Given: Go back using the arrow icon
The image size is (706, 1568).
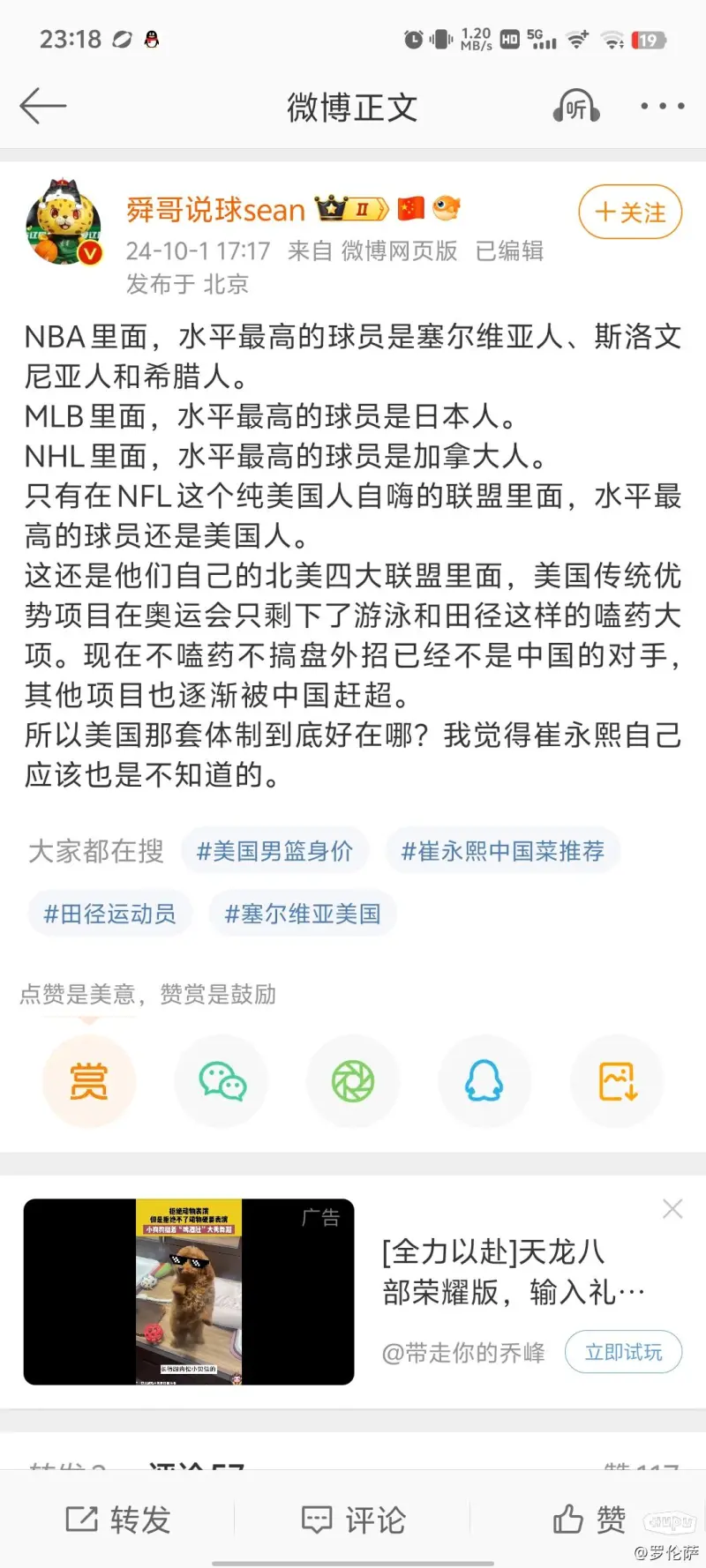Looking at the screenshot, I should point(42,107).
